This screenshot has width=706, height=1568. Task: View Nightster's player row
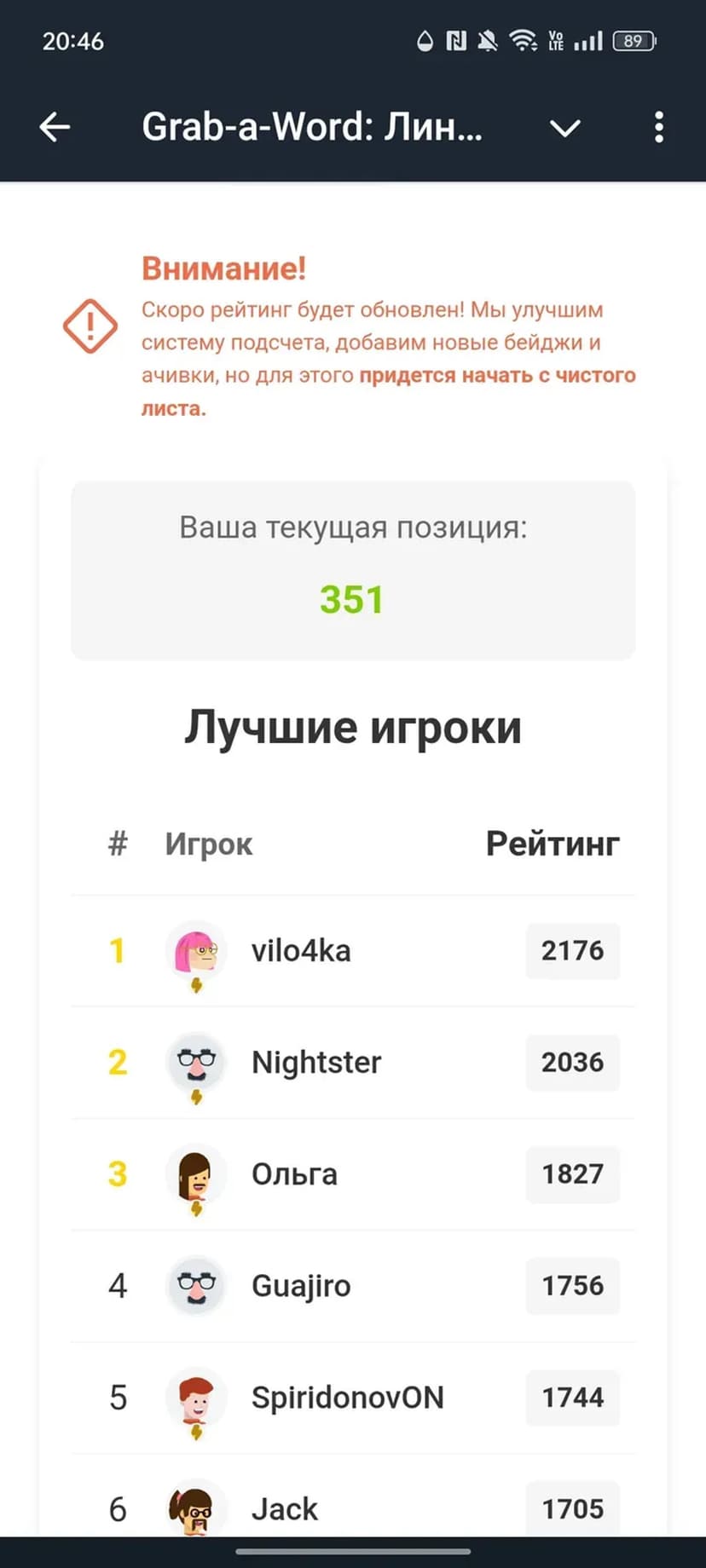pos(315,1063)
